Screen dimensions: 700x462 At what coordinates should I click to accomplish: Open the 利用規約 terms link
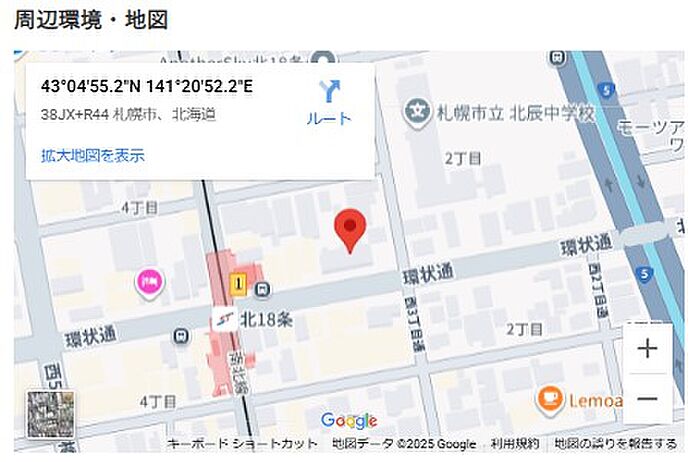(x=514, y=444)
